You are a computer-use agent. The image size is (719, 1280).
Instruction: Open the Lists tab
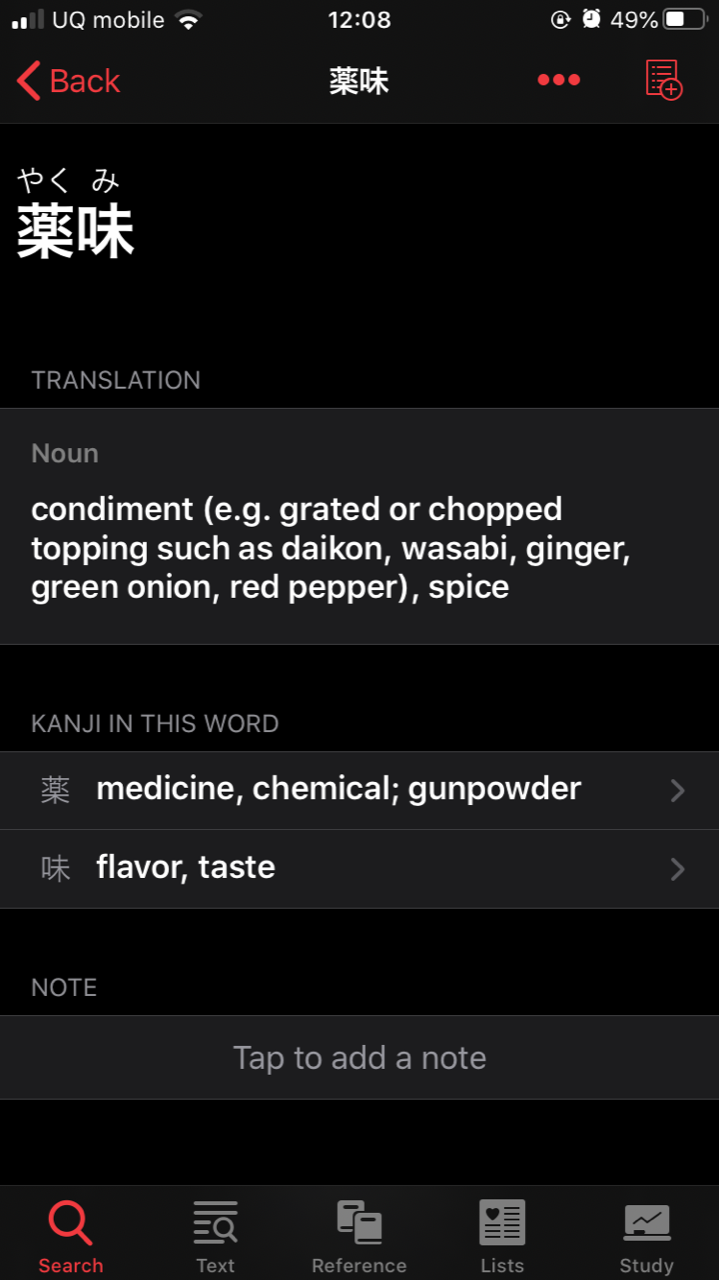coord(502,1237)
